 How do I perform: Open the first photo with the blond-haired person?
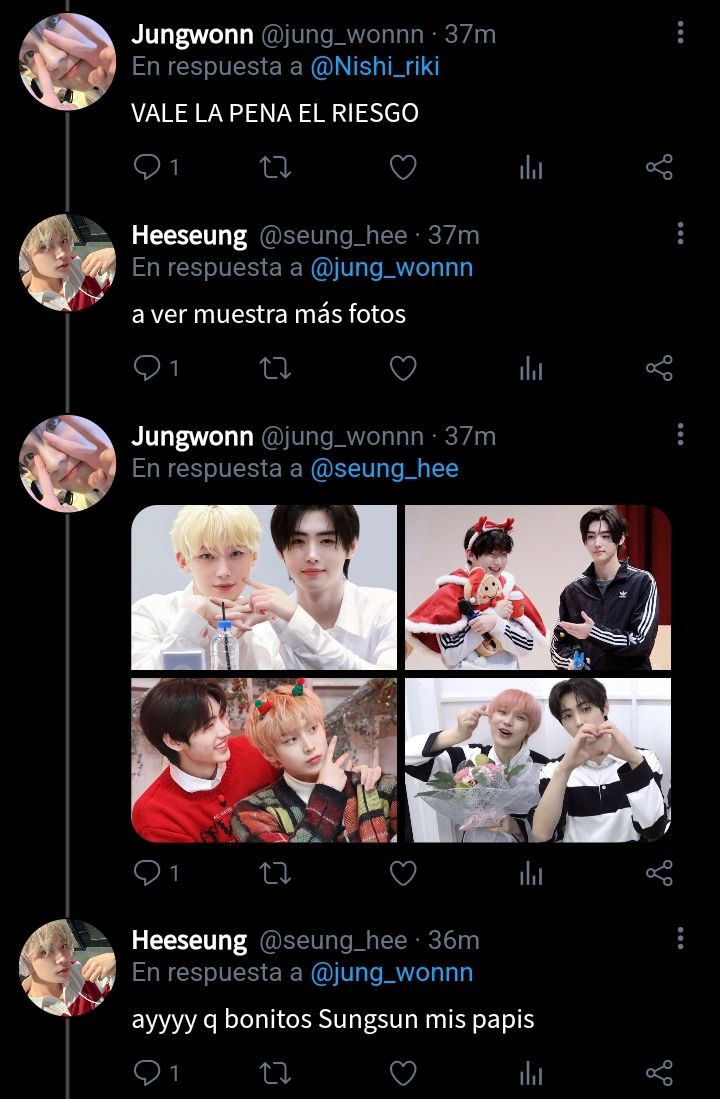(264, 587)
